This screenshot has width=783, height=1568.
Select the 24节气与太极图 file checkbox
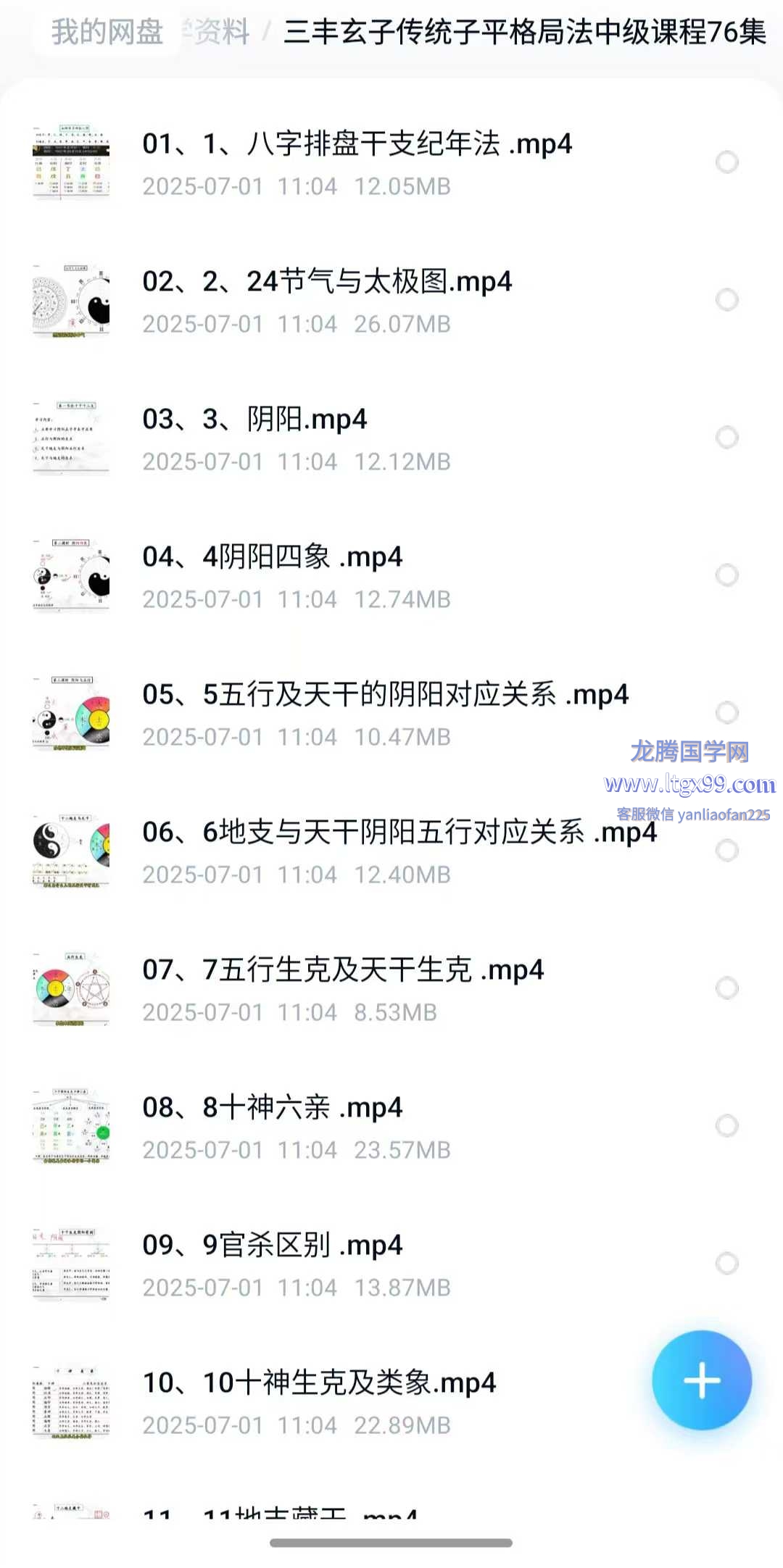(726, 300)
